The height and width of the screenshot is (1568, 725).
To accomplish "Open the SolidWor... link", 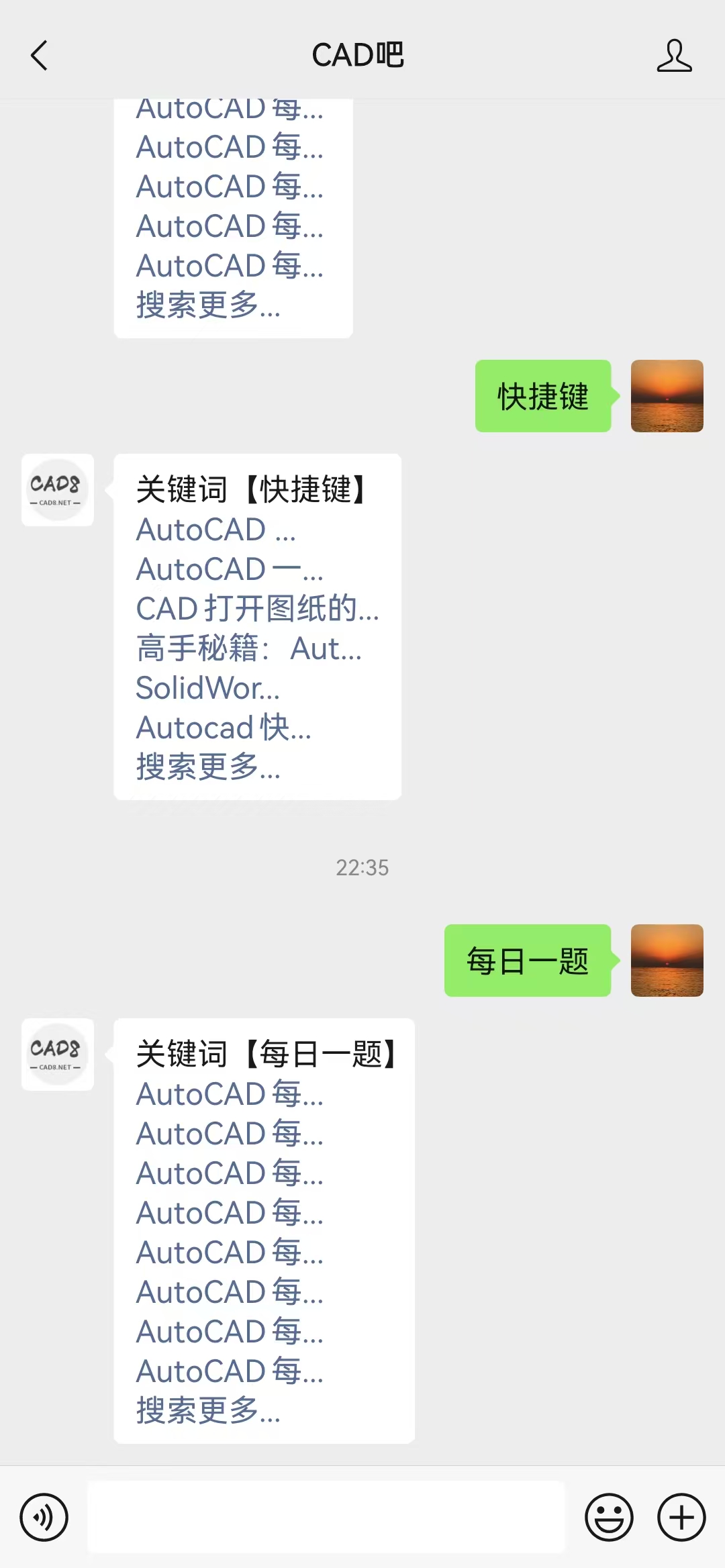I will pyautogui.click(x=208, y=688).
